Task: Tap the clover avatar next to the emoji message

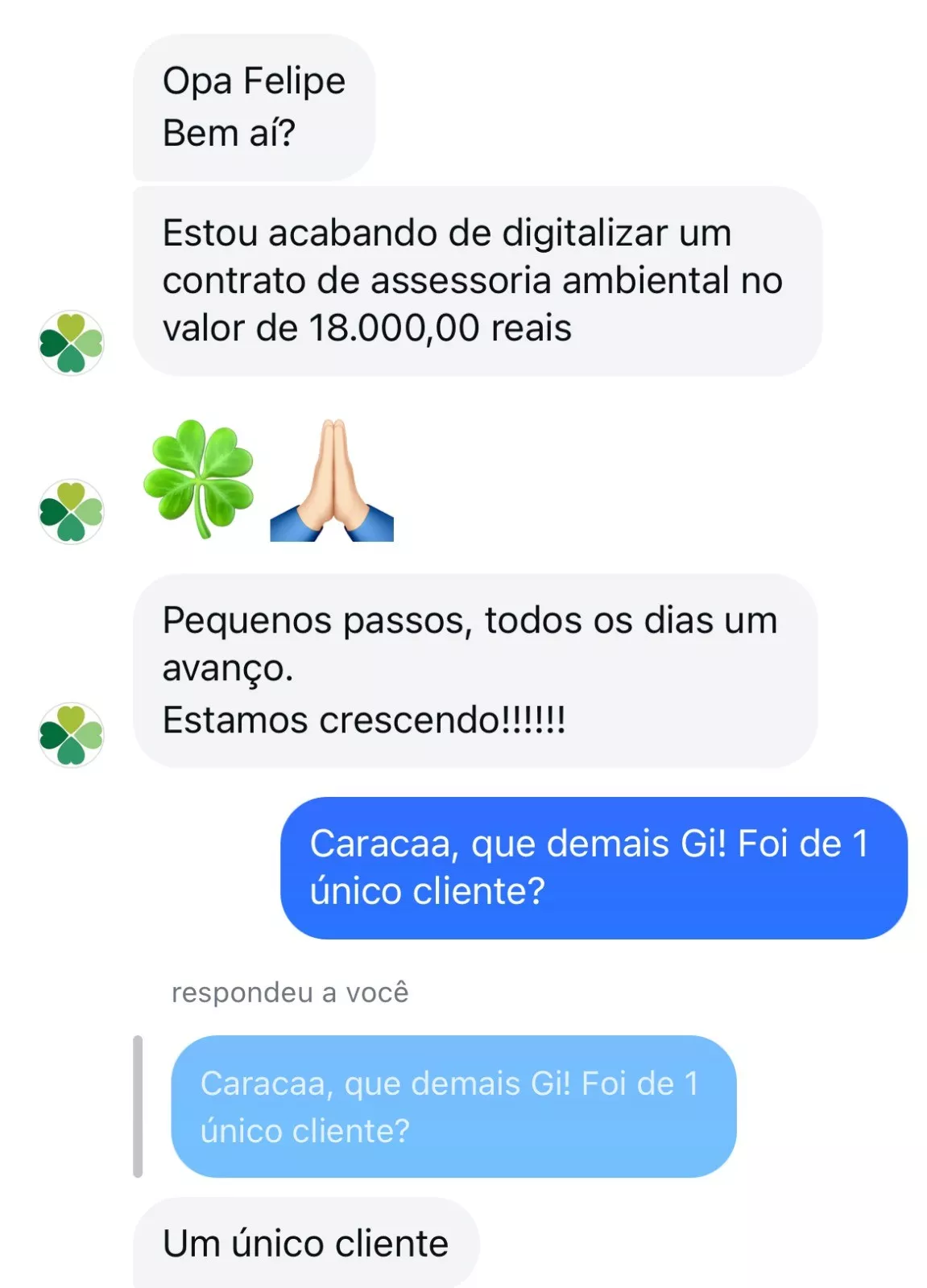Action: (x=71, y=512)
